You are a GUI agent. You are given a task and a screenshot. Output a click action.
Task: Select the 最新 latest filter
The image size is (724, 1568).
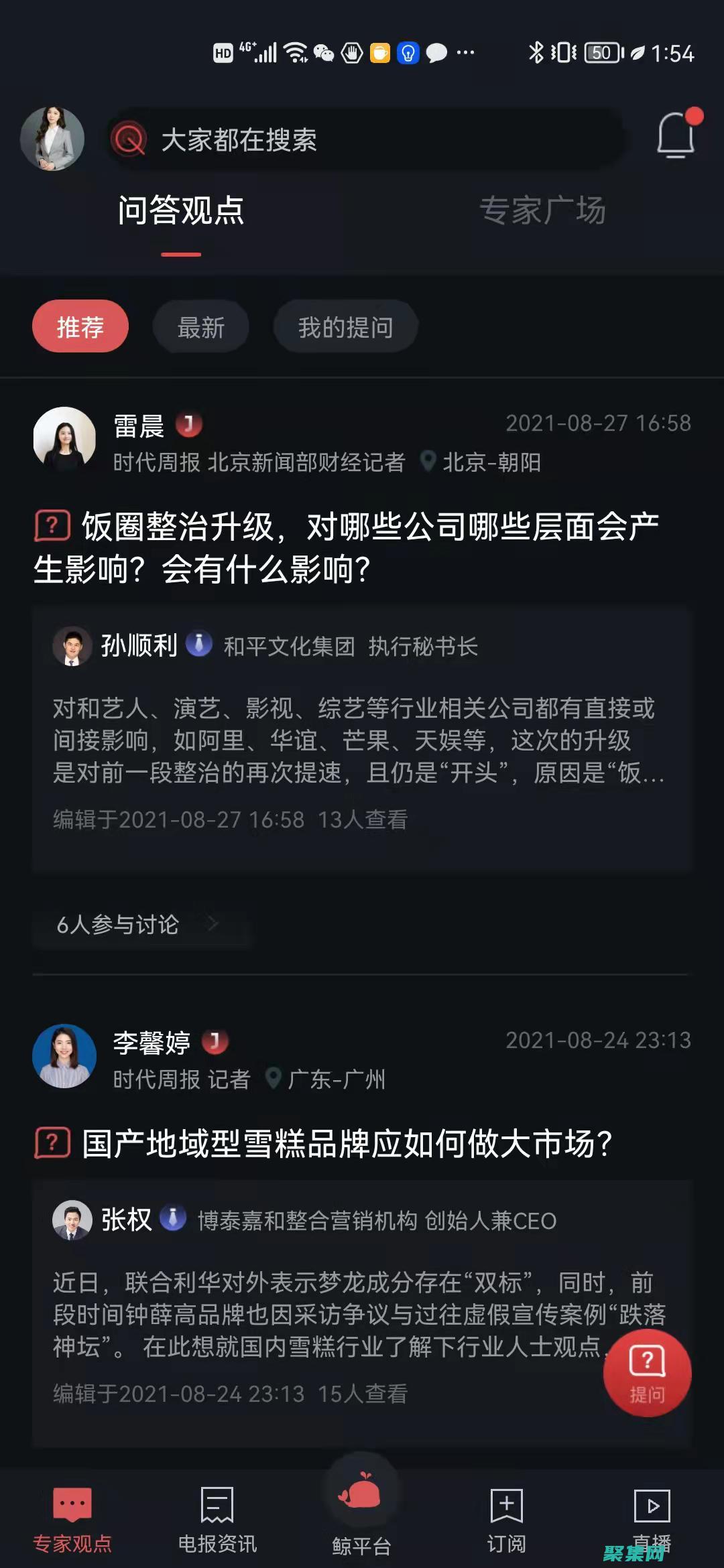200,326
